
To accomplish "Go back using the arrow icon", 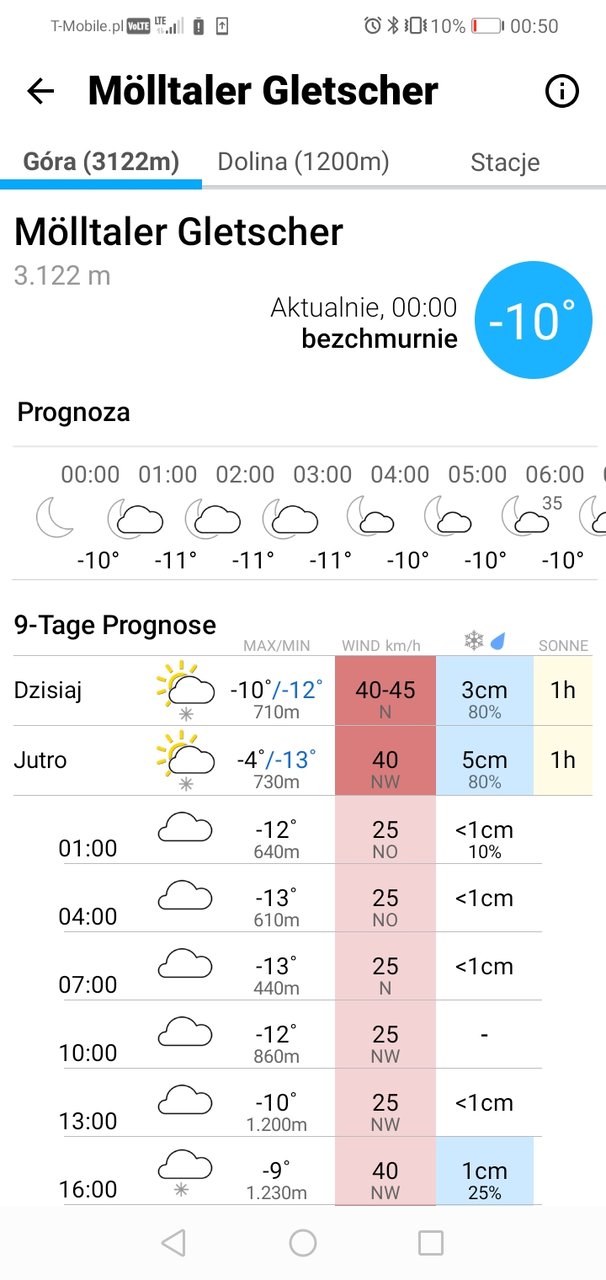I will [40, 92].
